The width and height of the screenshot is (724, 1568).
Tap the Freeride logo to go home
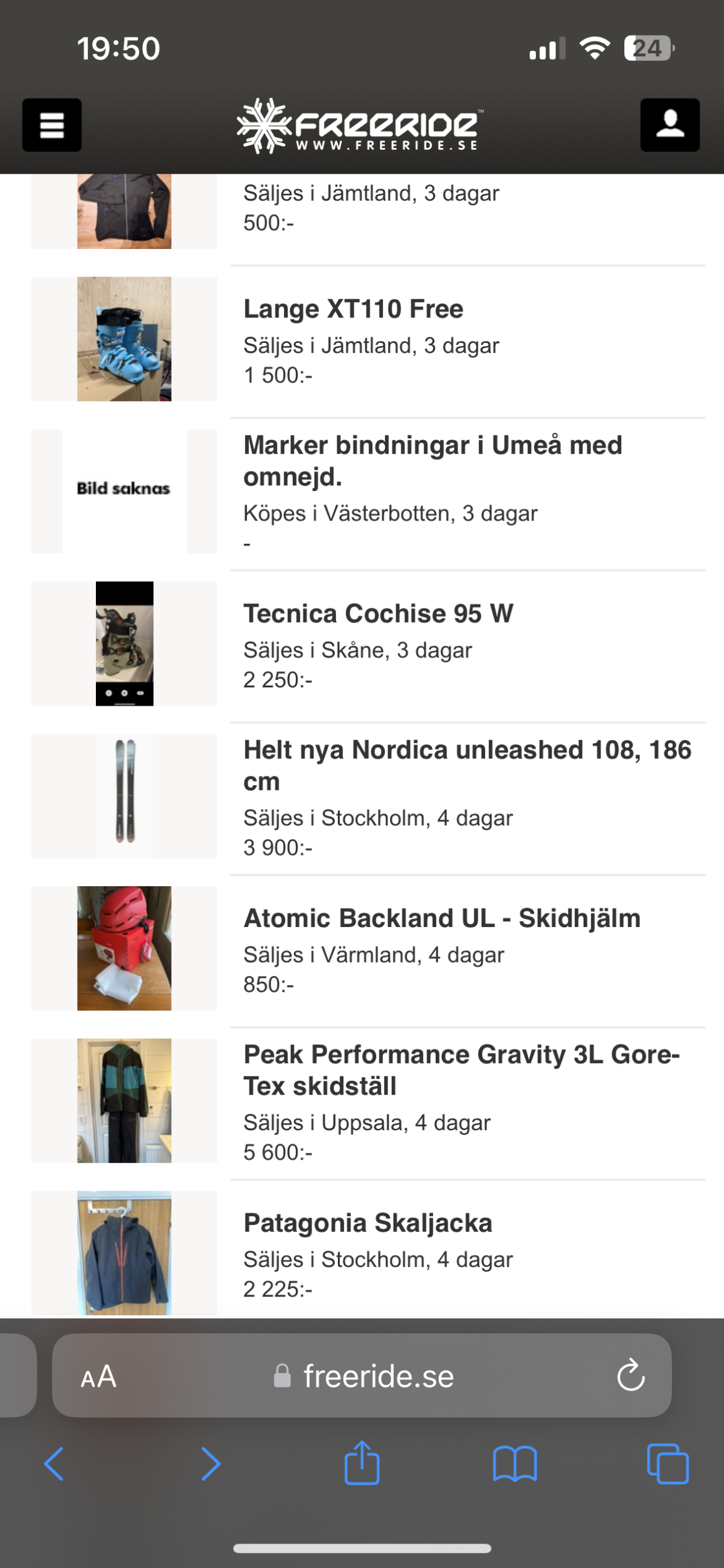click(x=360, y=125)
